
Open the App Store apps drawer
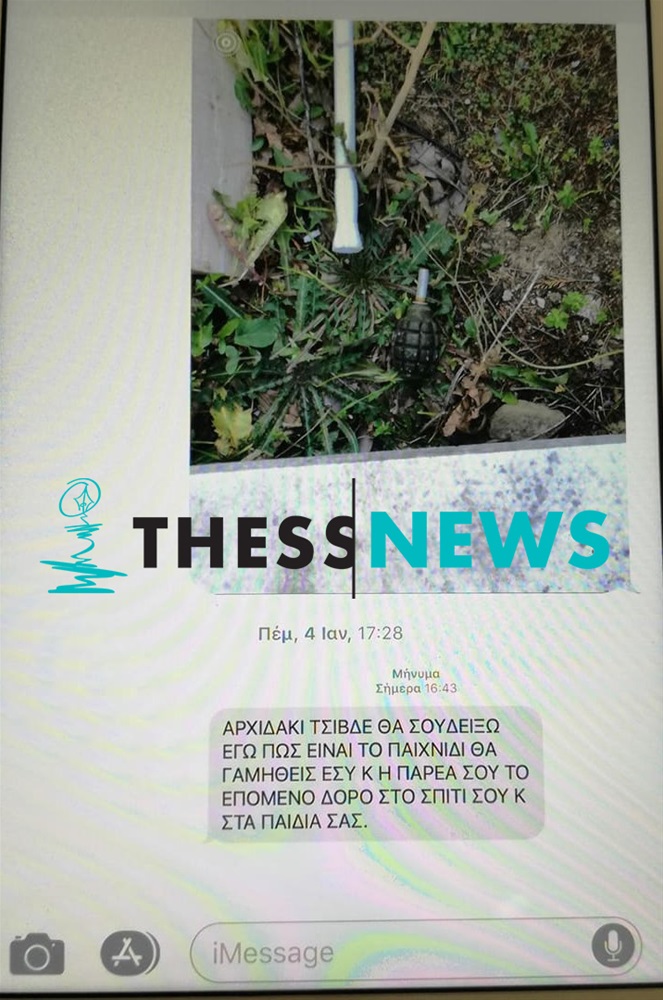pos(131,951)
